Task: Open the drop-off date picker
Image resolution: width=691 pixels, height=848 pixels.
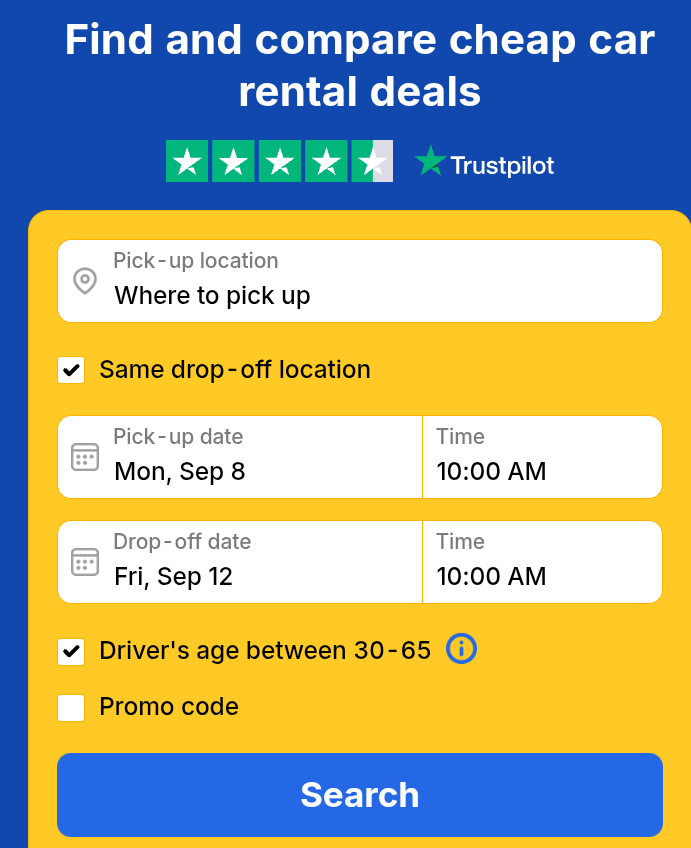Action: point(240,562)
